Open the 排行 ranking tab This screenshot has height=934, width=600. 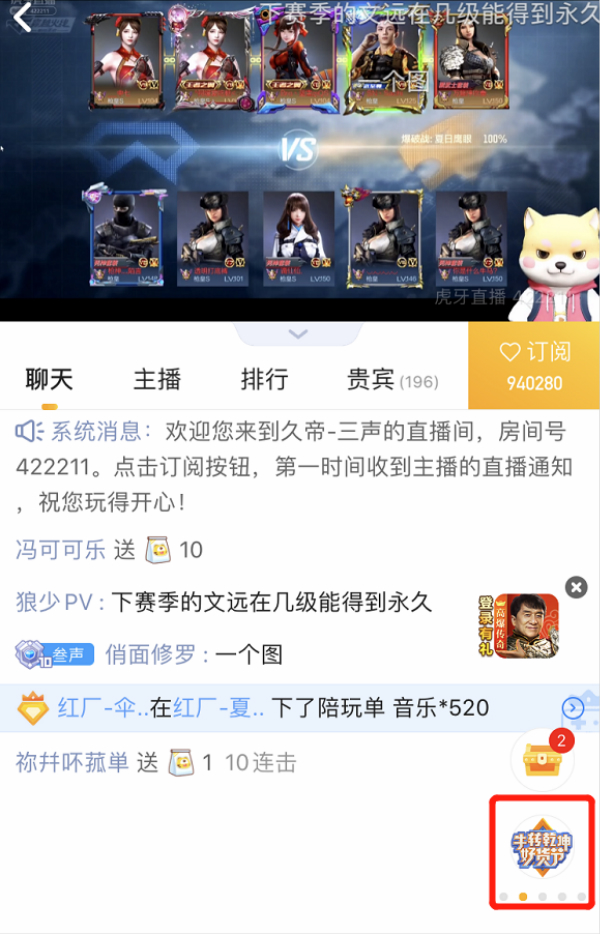tap(264, 380)
